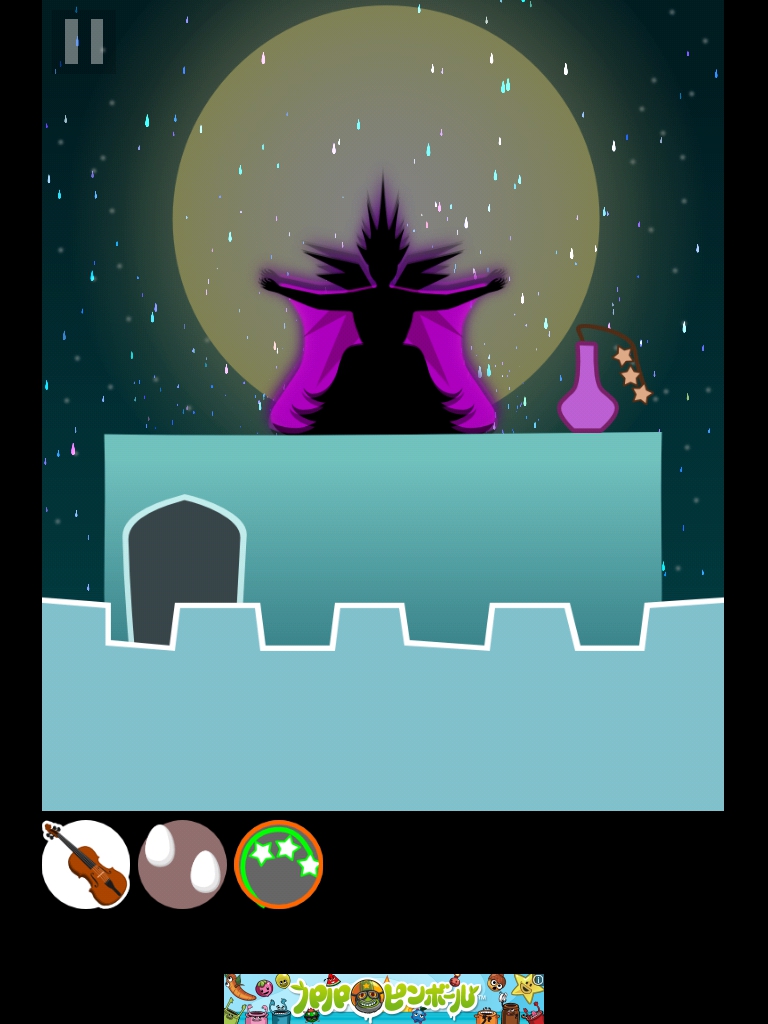The image size is (768, 1024).
Task: Open the pinball ad banner
Action: (383, 998)
